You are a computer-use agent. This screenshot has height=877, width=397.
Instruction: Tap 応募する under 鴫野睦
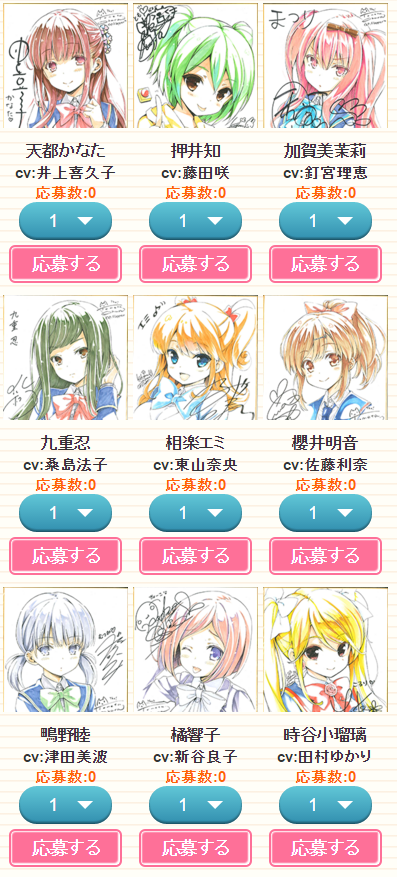coord(65,848)
